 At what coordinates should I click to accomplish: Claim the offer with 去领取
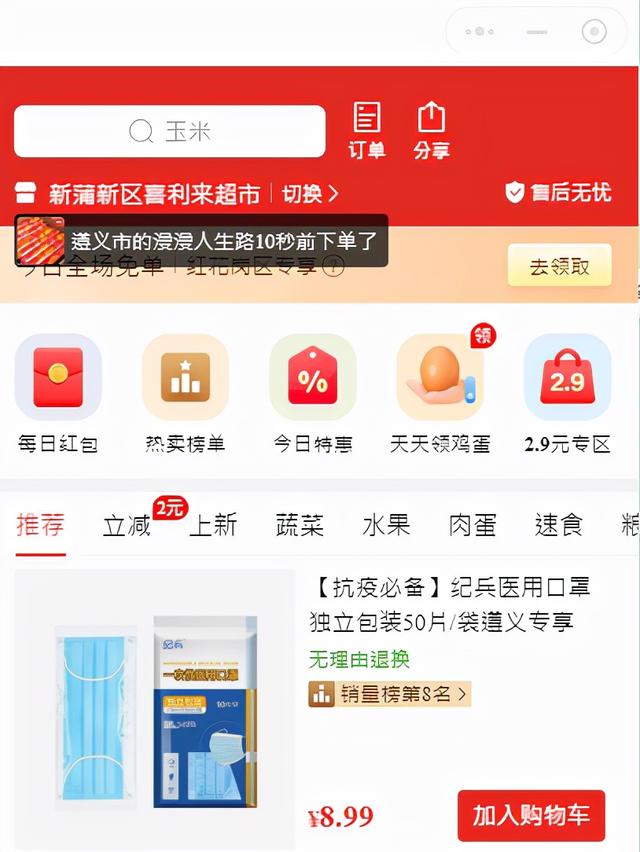point(558,266)
